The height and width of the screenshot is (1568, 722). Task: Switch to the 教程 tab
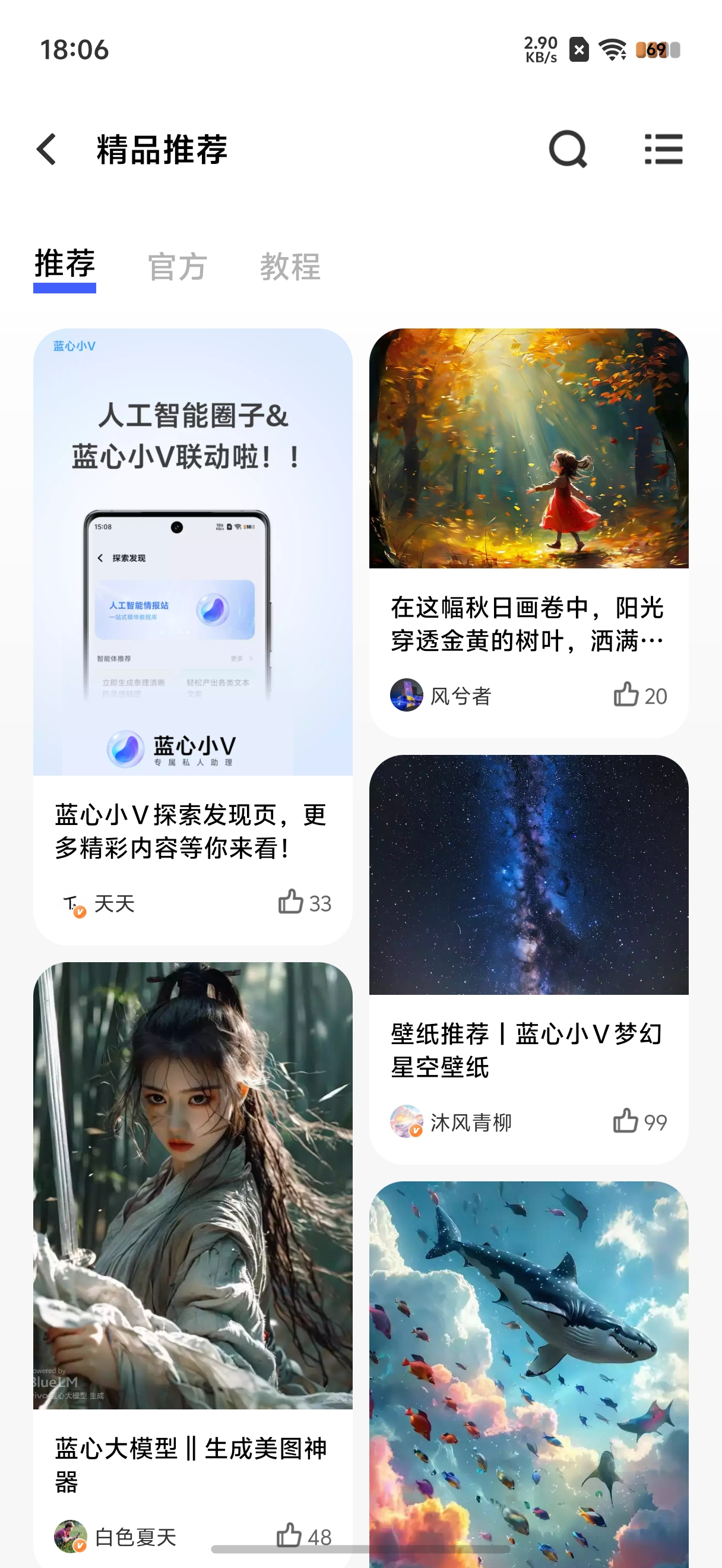(x=290, y=267)
